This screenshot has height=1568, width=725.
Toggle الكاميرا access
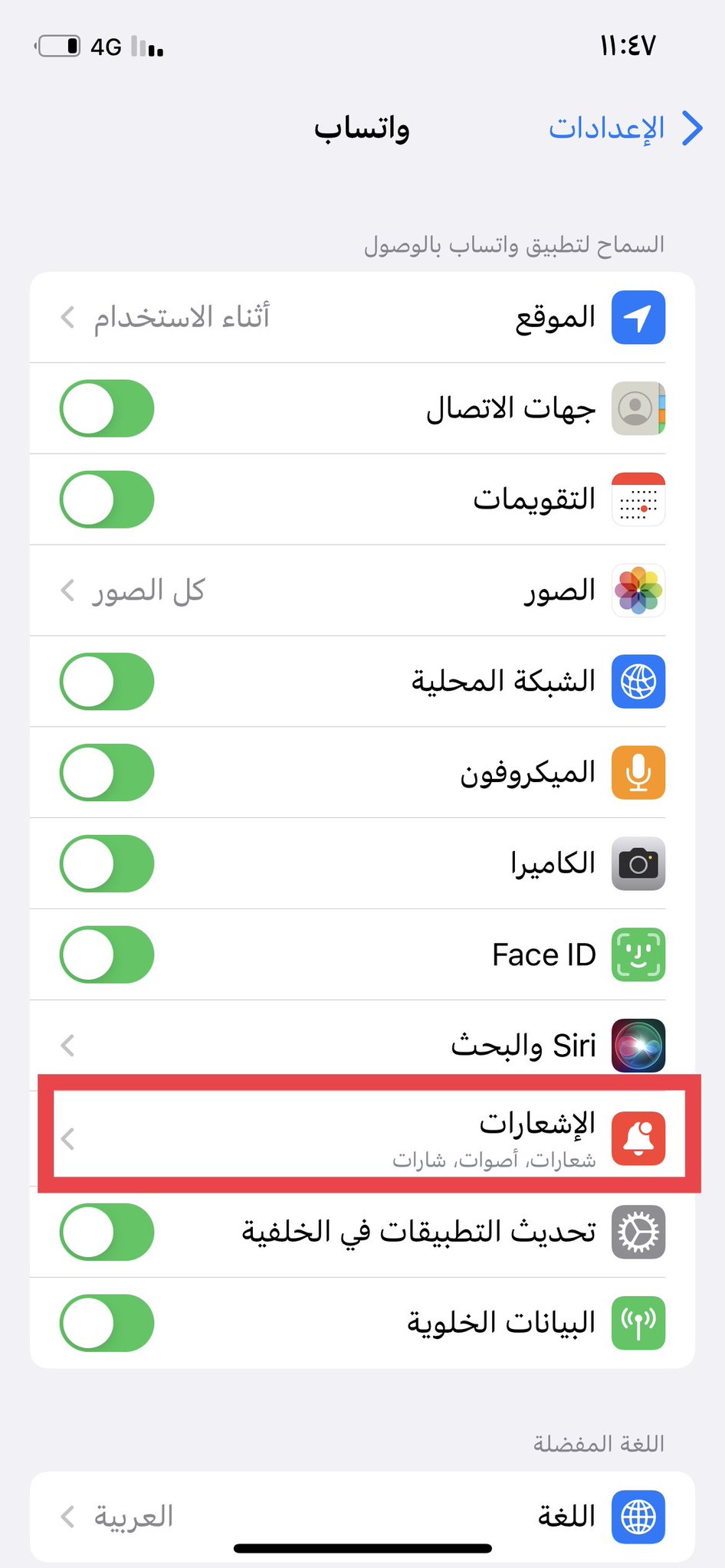[x=107, y=864]
